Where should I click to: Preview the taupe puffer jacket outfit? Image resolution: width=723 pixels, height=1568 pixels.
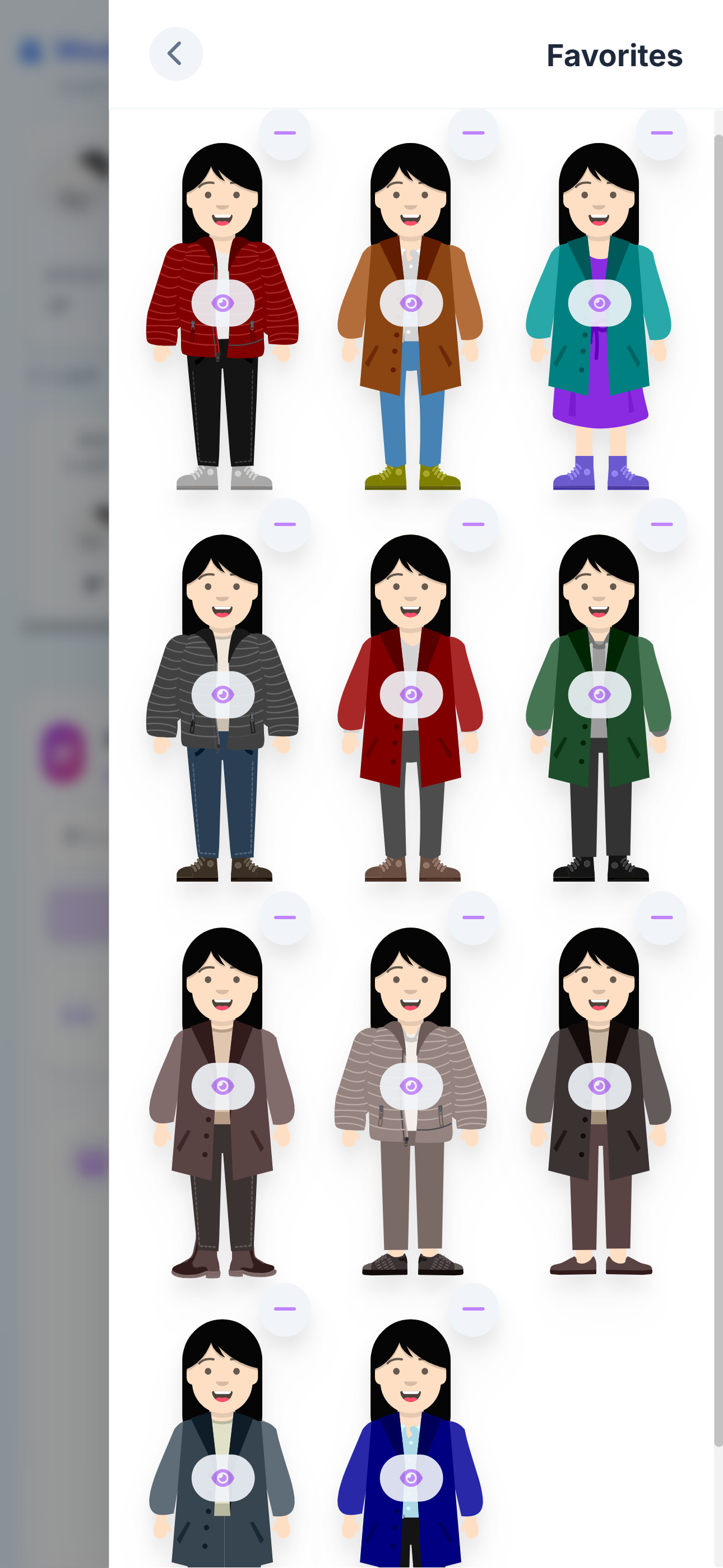[x=411, y=1085]
